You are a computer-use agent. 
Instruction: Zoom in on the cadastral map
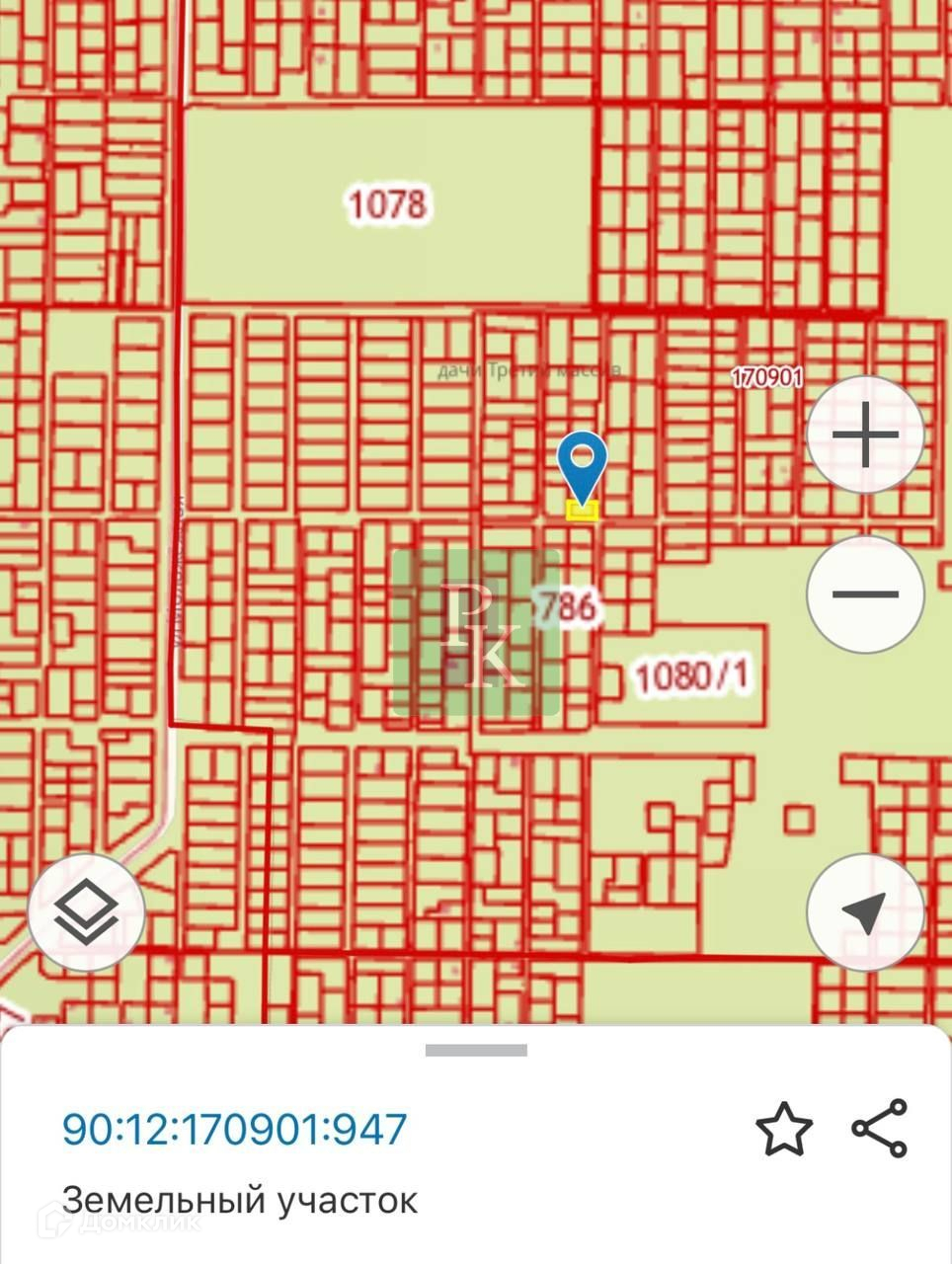865,434
